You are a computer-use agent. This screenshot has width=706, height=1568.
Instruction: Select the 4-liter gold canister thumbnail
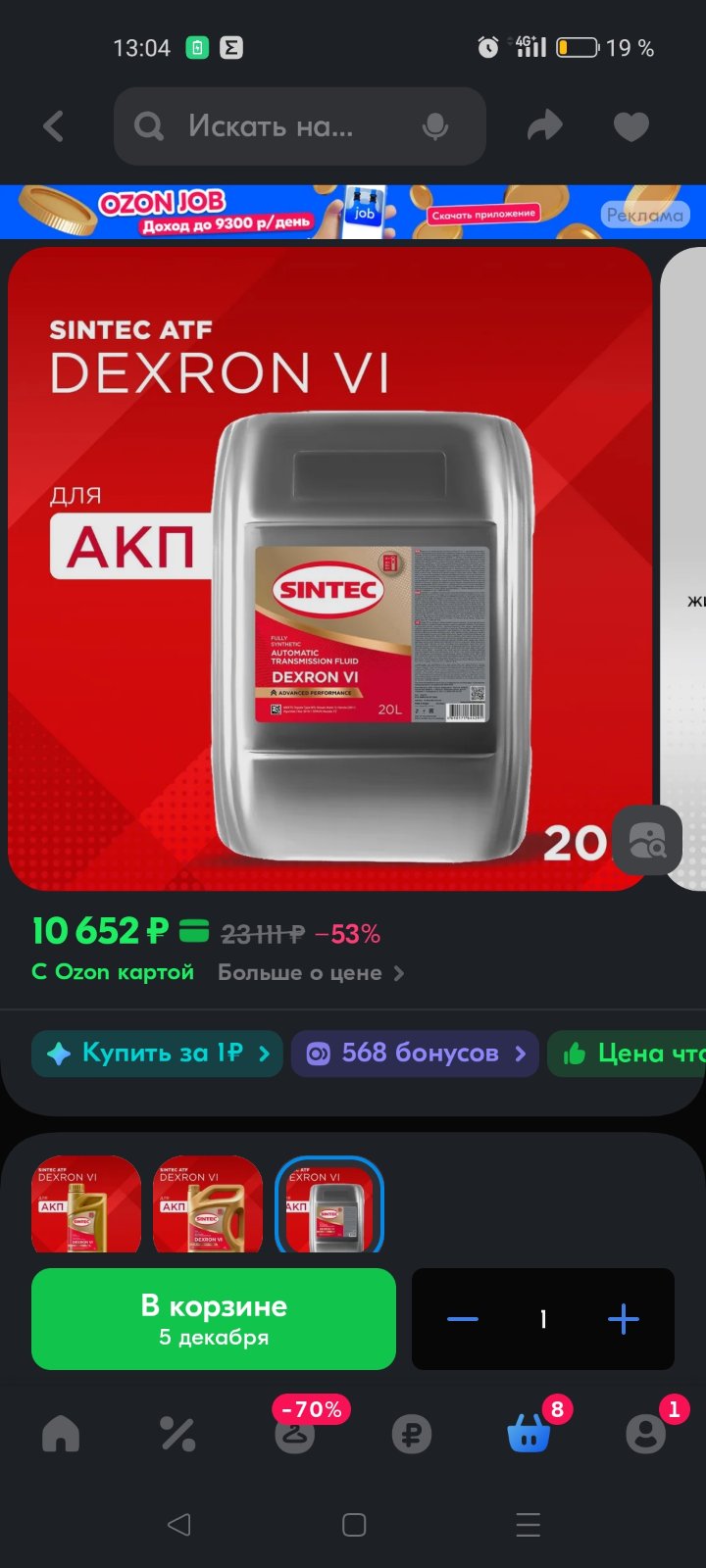[x=208, y=1204]
